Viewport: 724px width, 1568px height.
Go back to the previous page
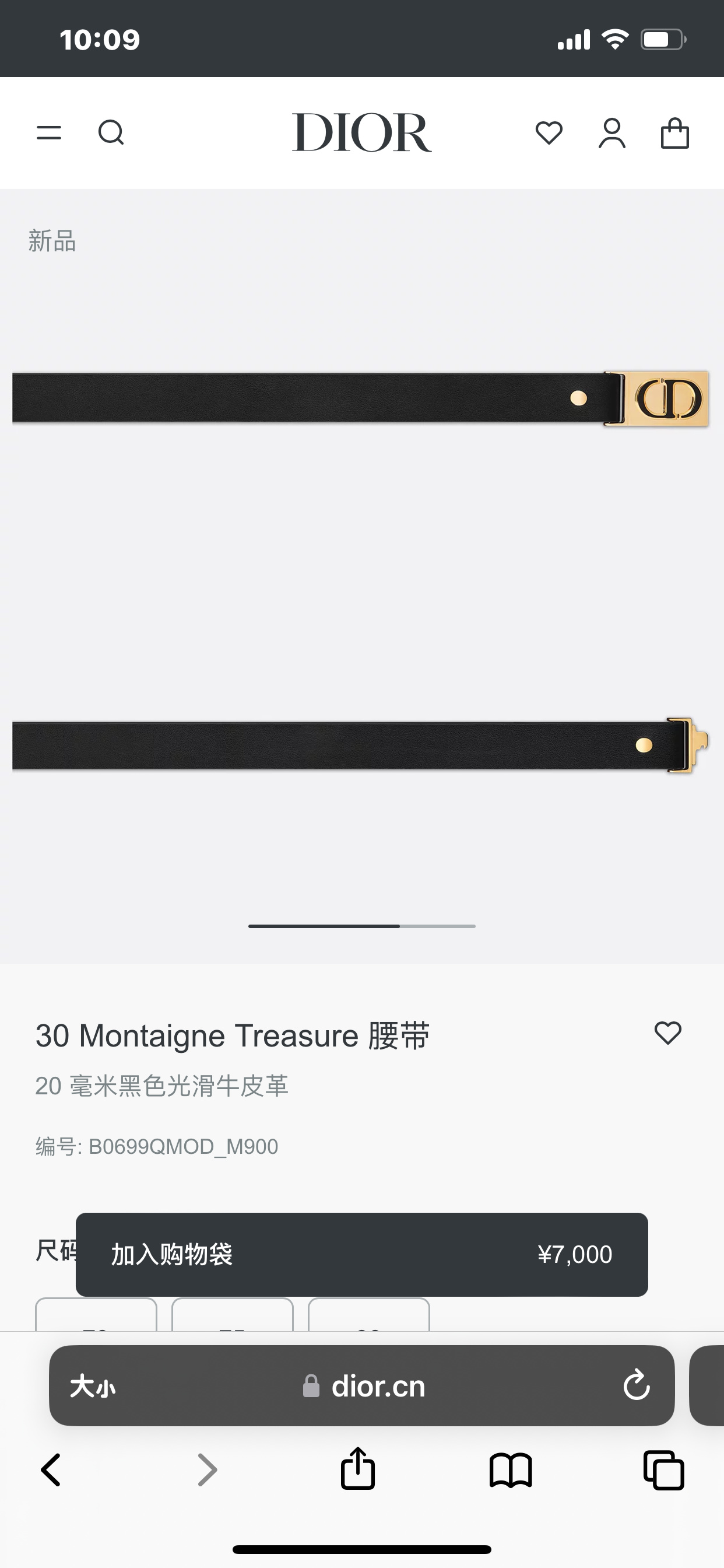51,1470
